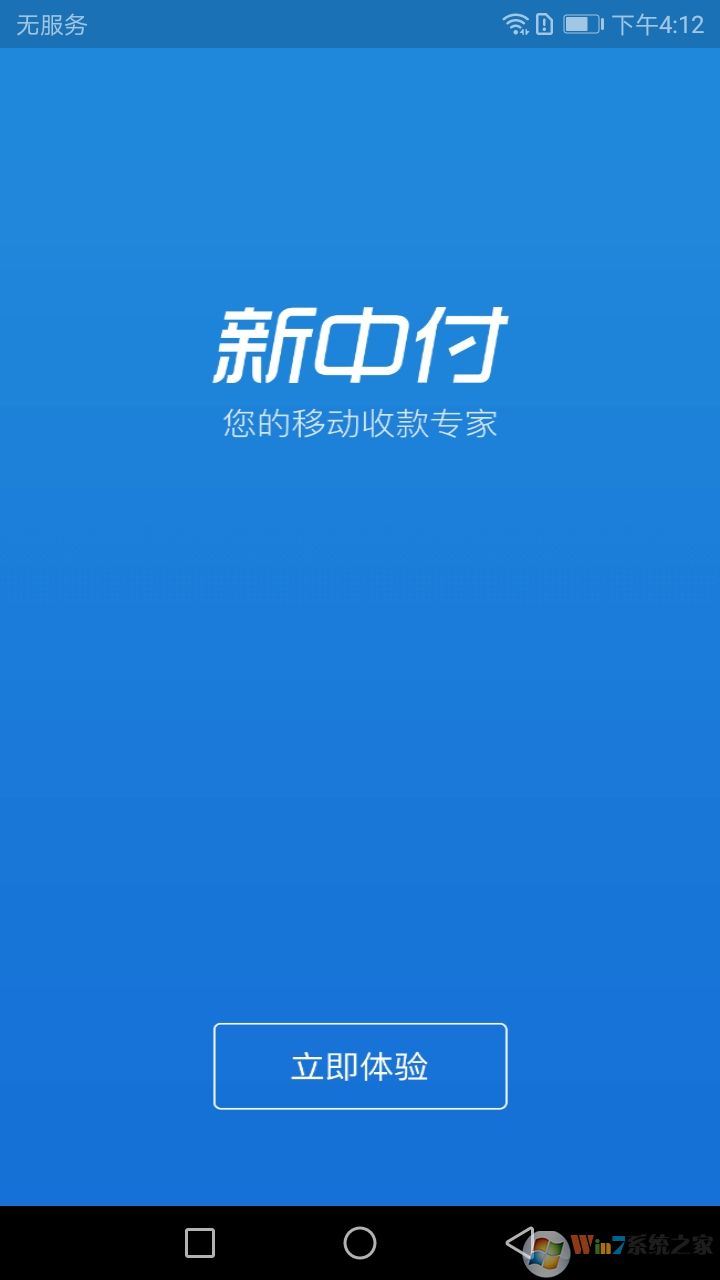Viewport: 720px width, 1280px height.
Task: Tap the battery level indicator icon
Action: click(582, 25)
